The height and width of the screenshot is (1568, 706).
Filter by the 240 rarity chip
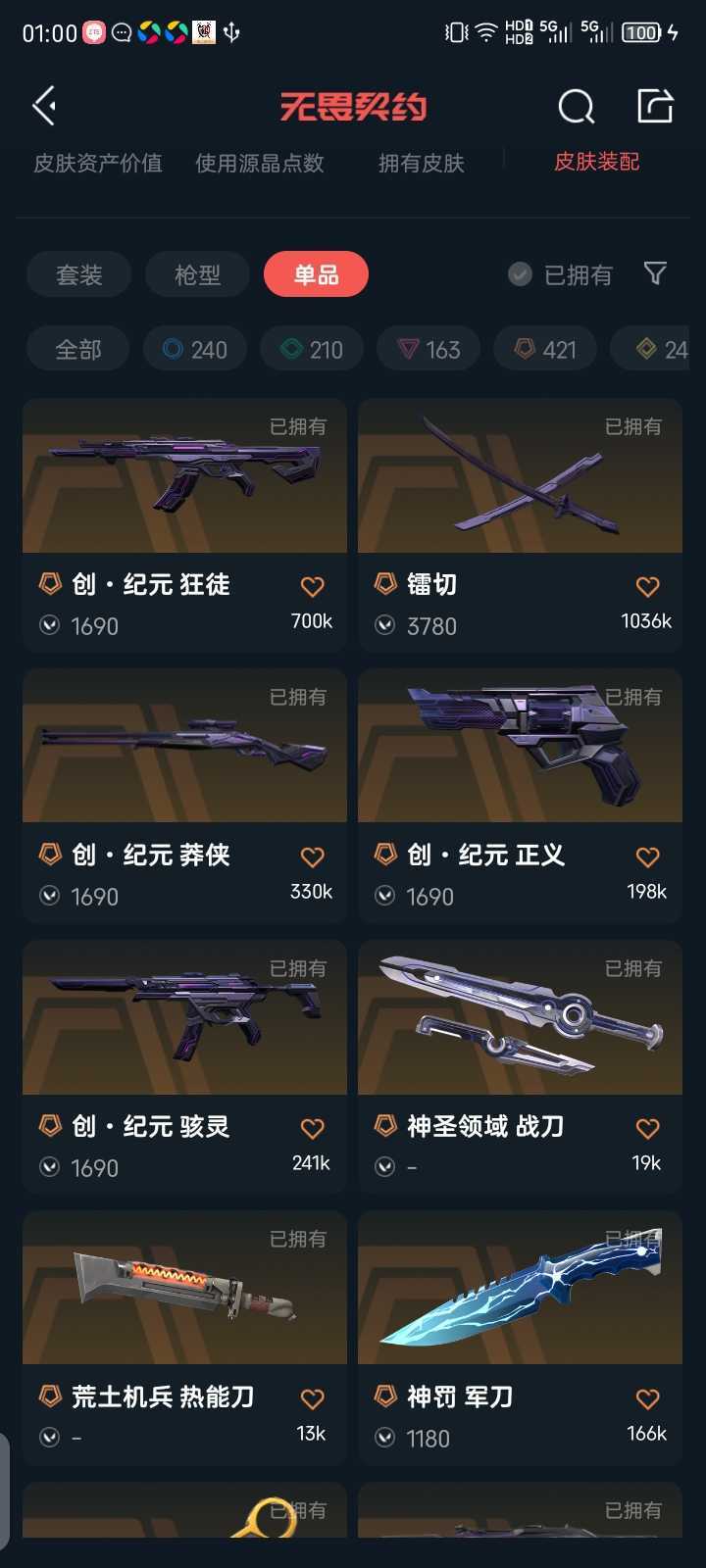pyautogui.click(x=195, y=349)
